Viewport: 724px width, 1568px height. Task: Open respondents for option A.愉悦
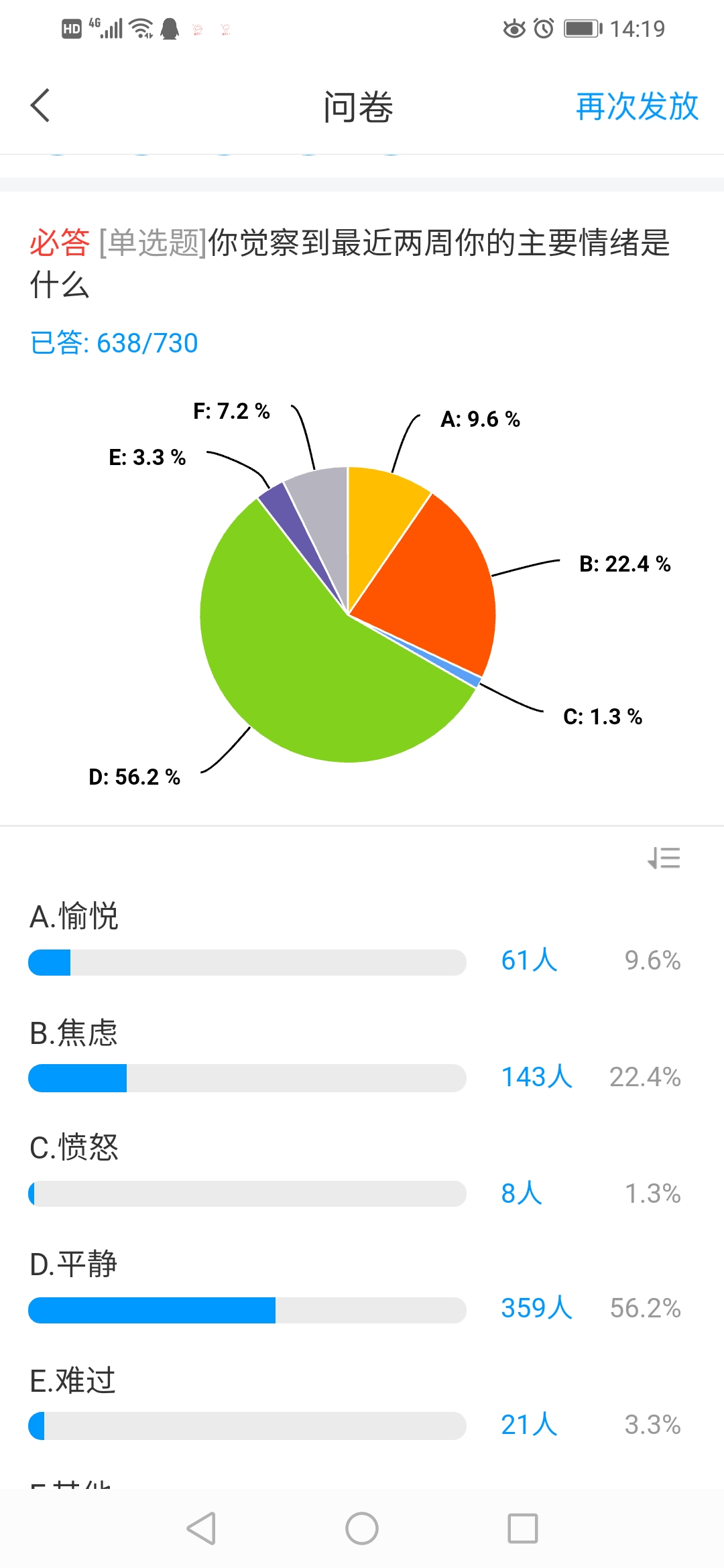(x=529, y=960)
